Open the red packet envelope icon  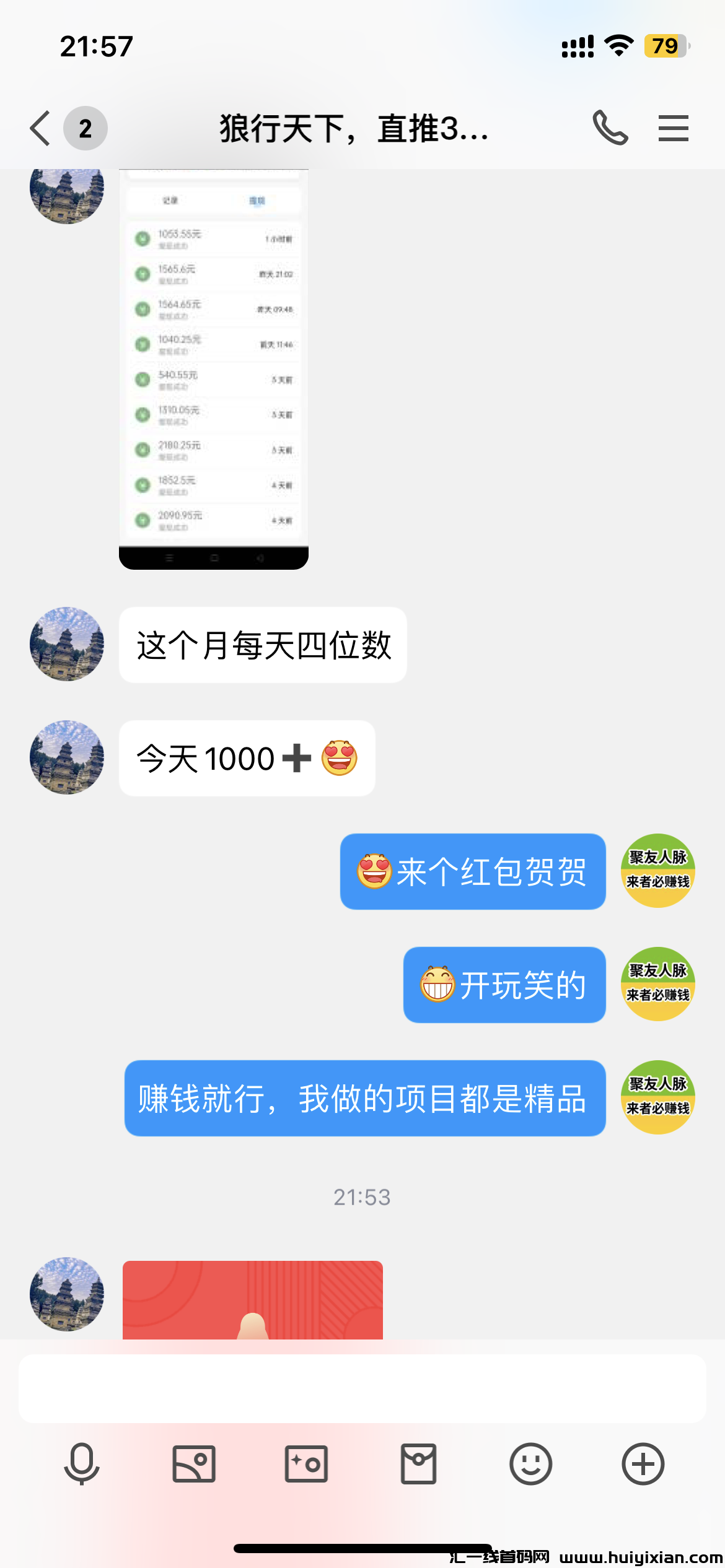point(418,1465)
